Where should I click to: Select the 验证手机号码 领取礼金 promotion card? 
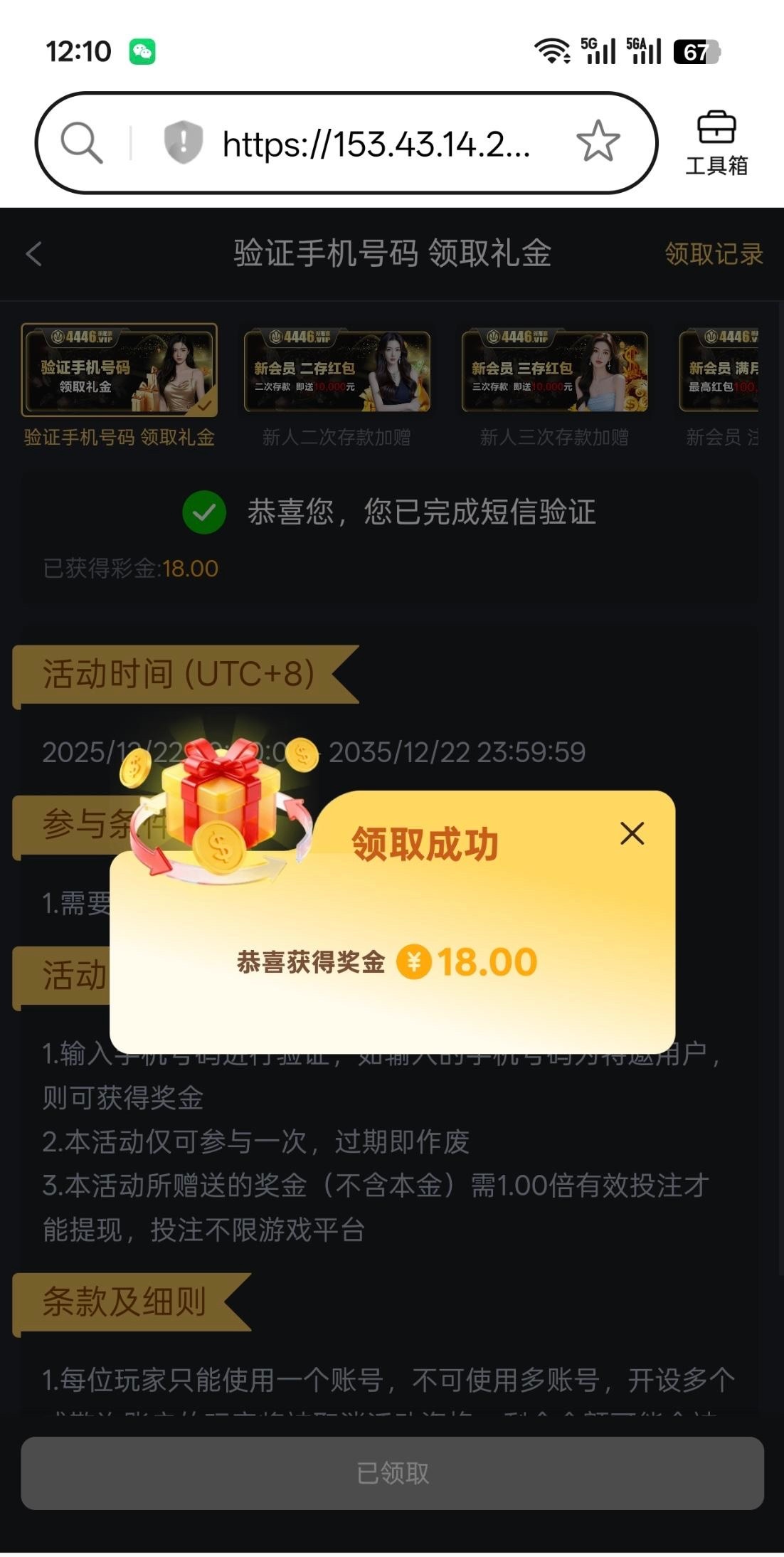point(120,370)
